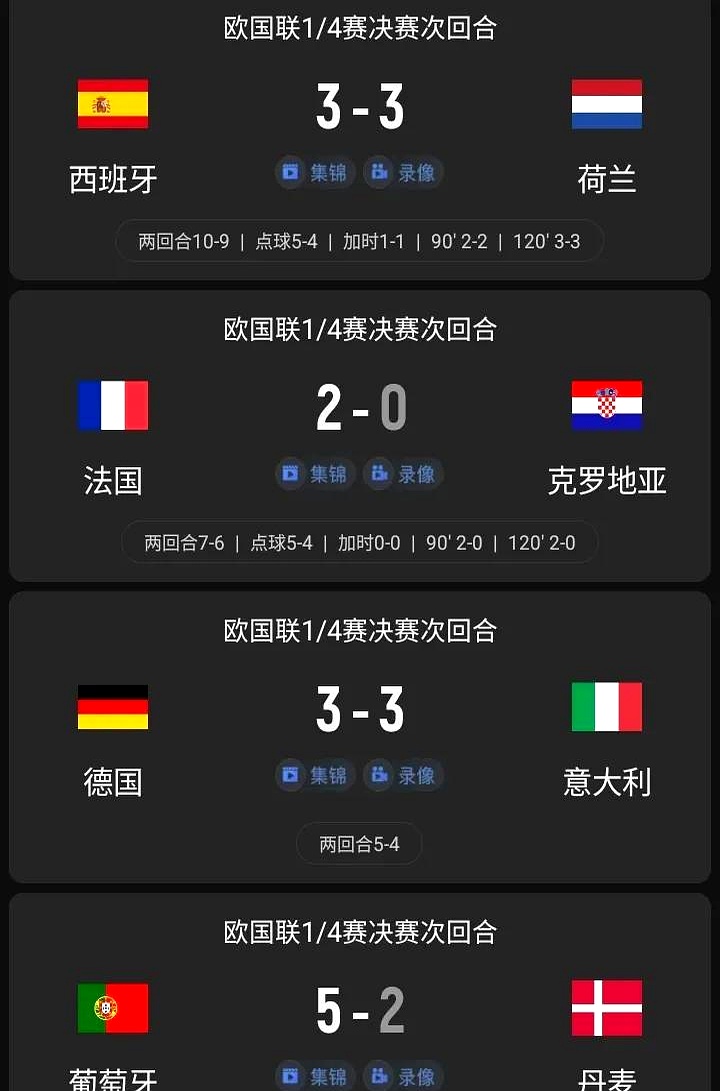Viewport: 720px width, 1091px height.
Task: Watch the replay of Spain vs Netherlands
Action: point(404,172)
